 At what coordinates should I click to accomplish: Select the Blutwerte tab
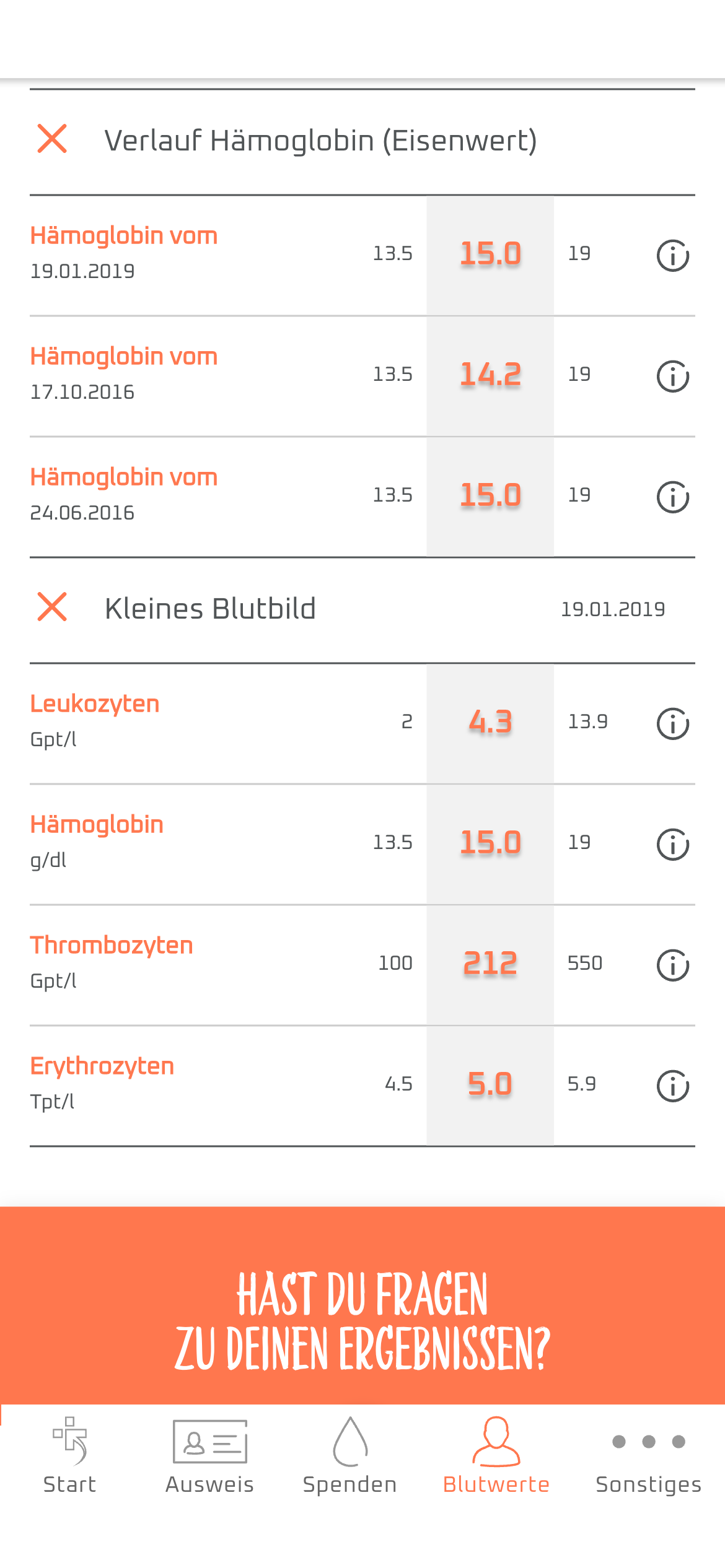pyautogui.click(x=496, y=1457)
